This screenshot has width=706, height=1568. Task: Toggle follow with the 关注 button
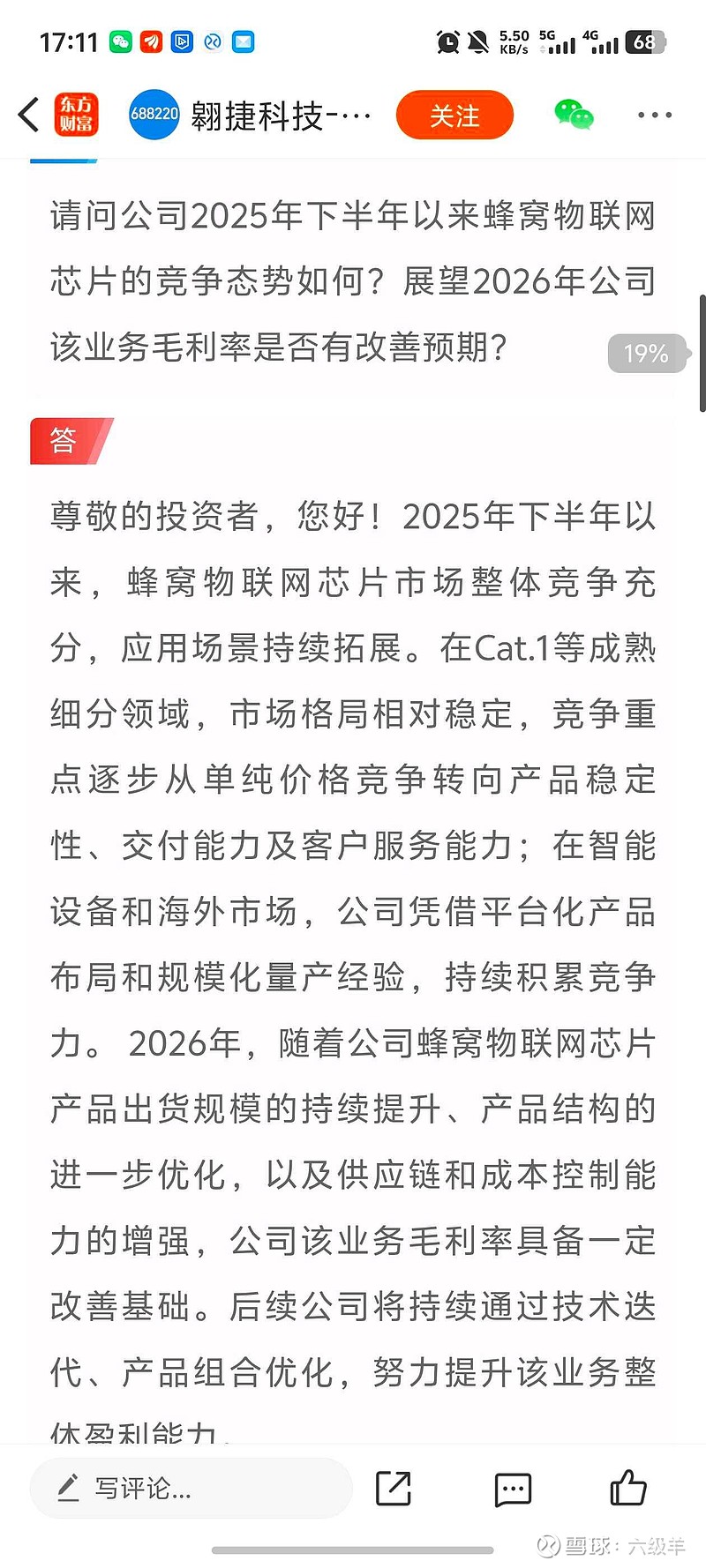(x=454, y=115)
